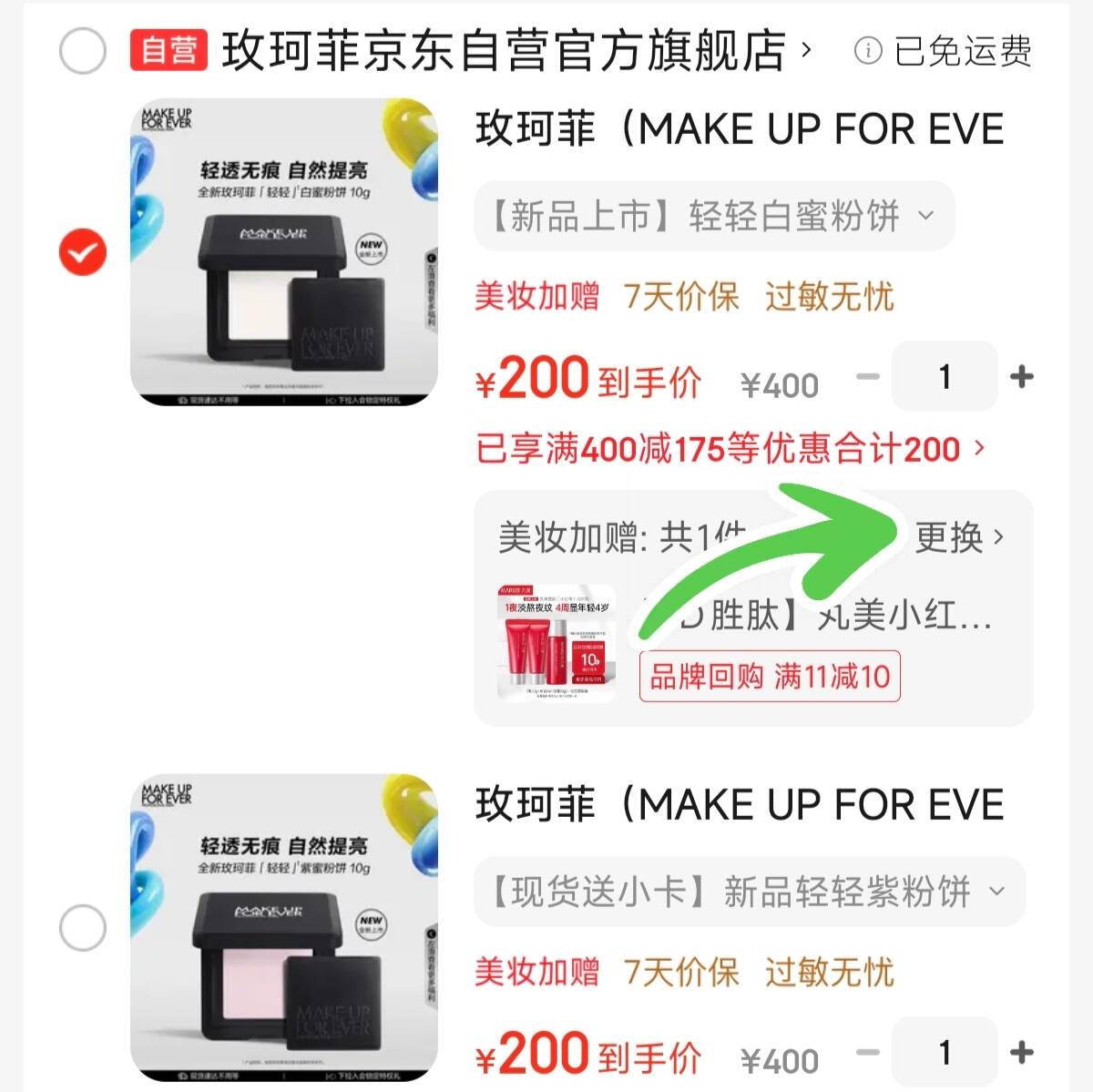The width and height of the screenshot is (1093, 1092).
Task: Increase quantity of 轻轻紫粉饼
Action: click(1022, 1053)
